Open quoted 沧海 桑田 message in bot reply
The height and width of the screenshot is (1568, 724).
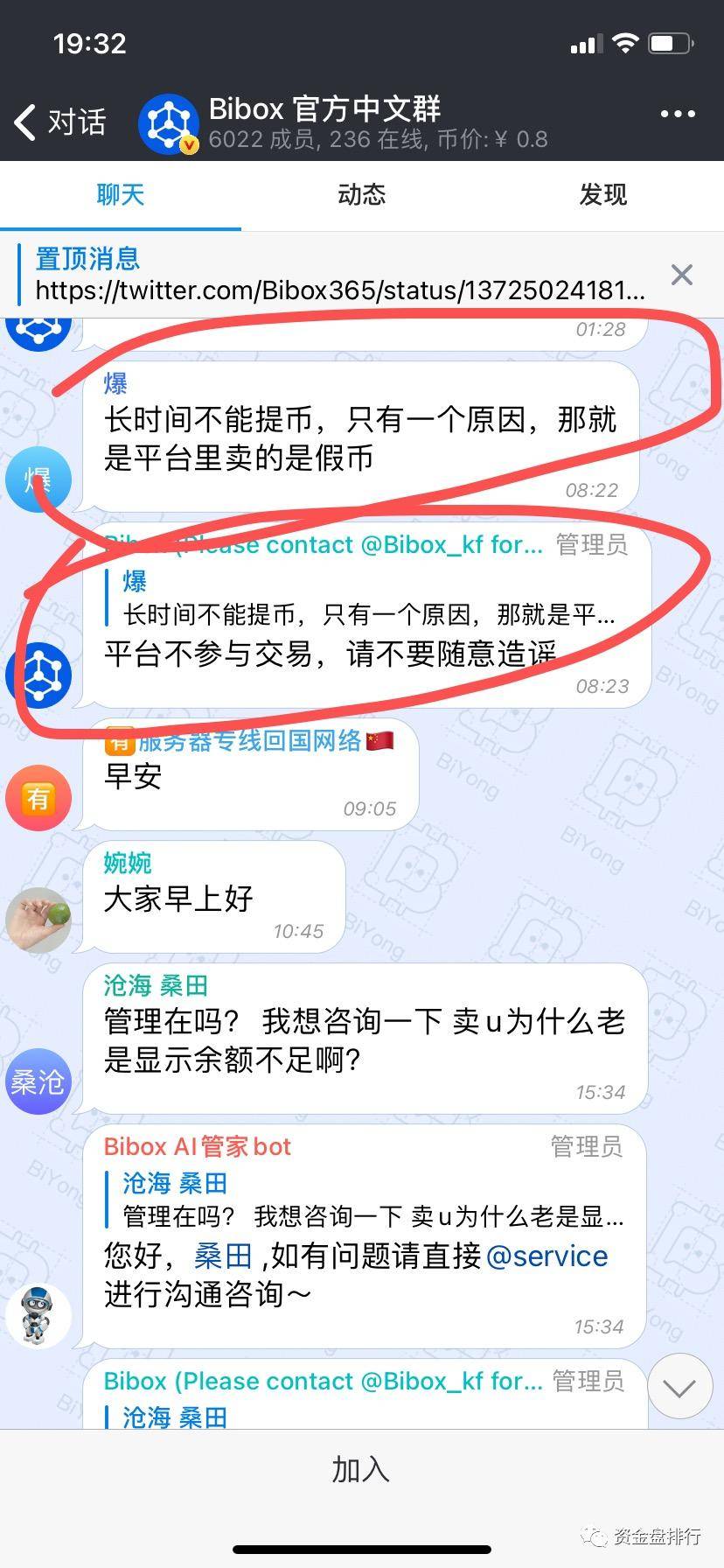click(x=372, y=1200)
